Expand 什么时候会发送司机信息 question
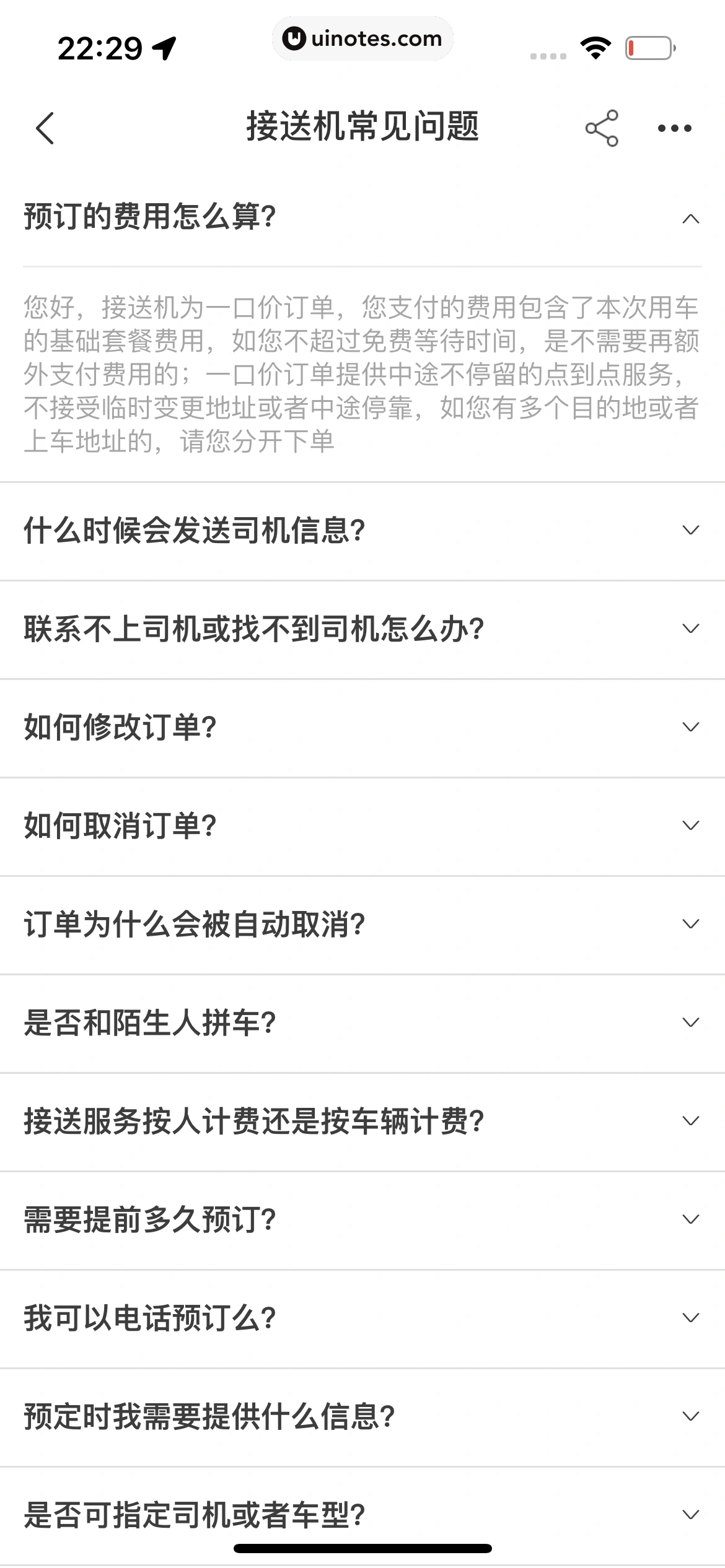Viewport: 725px width, 1568px height. click(x=690, y=530)
